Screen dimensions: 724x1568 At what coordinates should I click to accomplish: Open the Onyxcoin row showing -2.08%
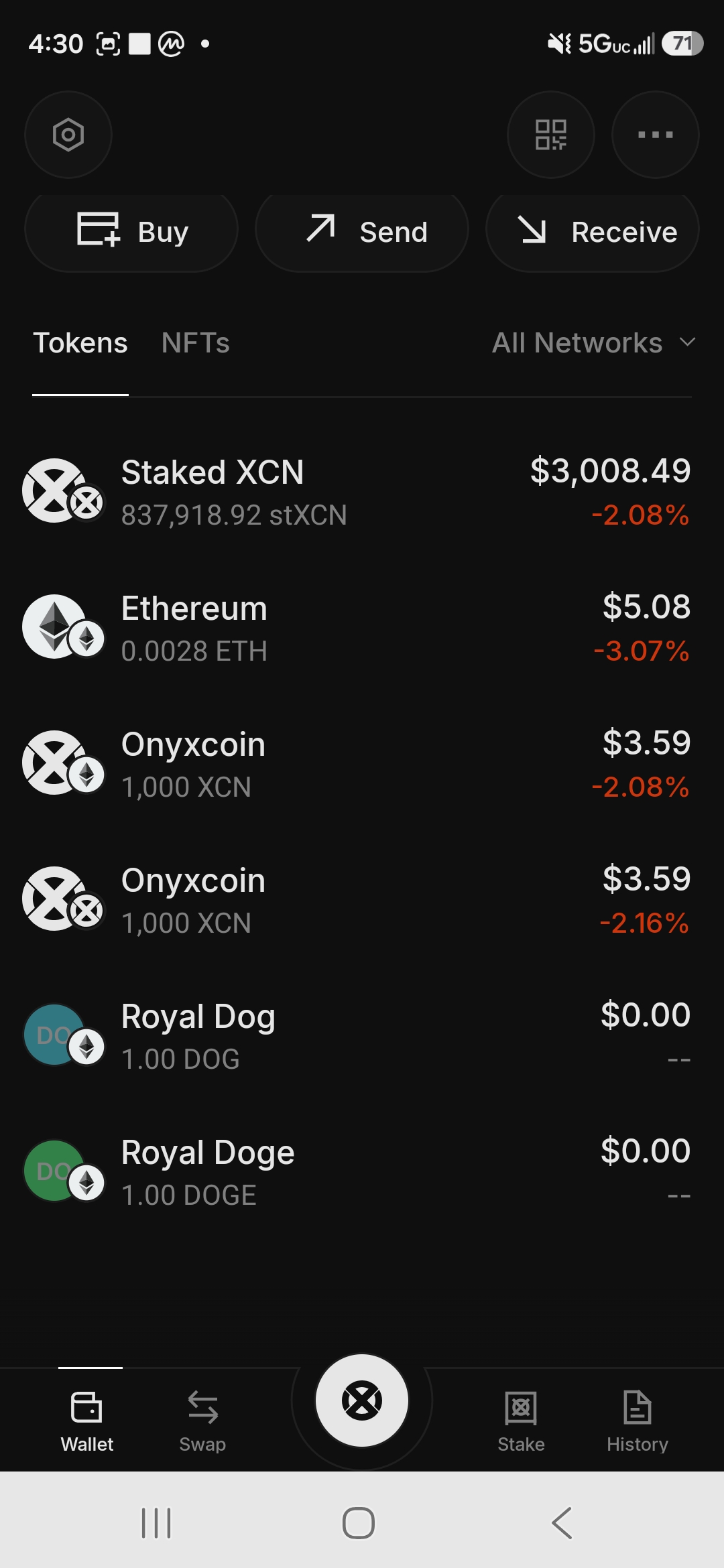(362, 765)
